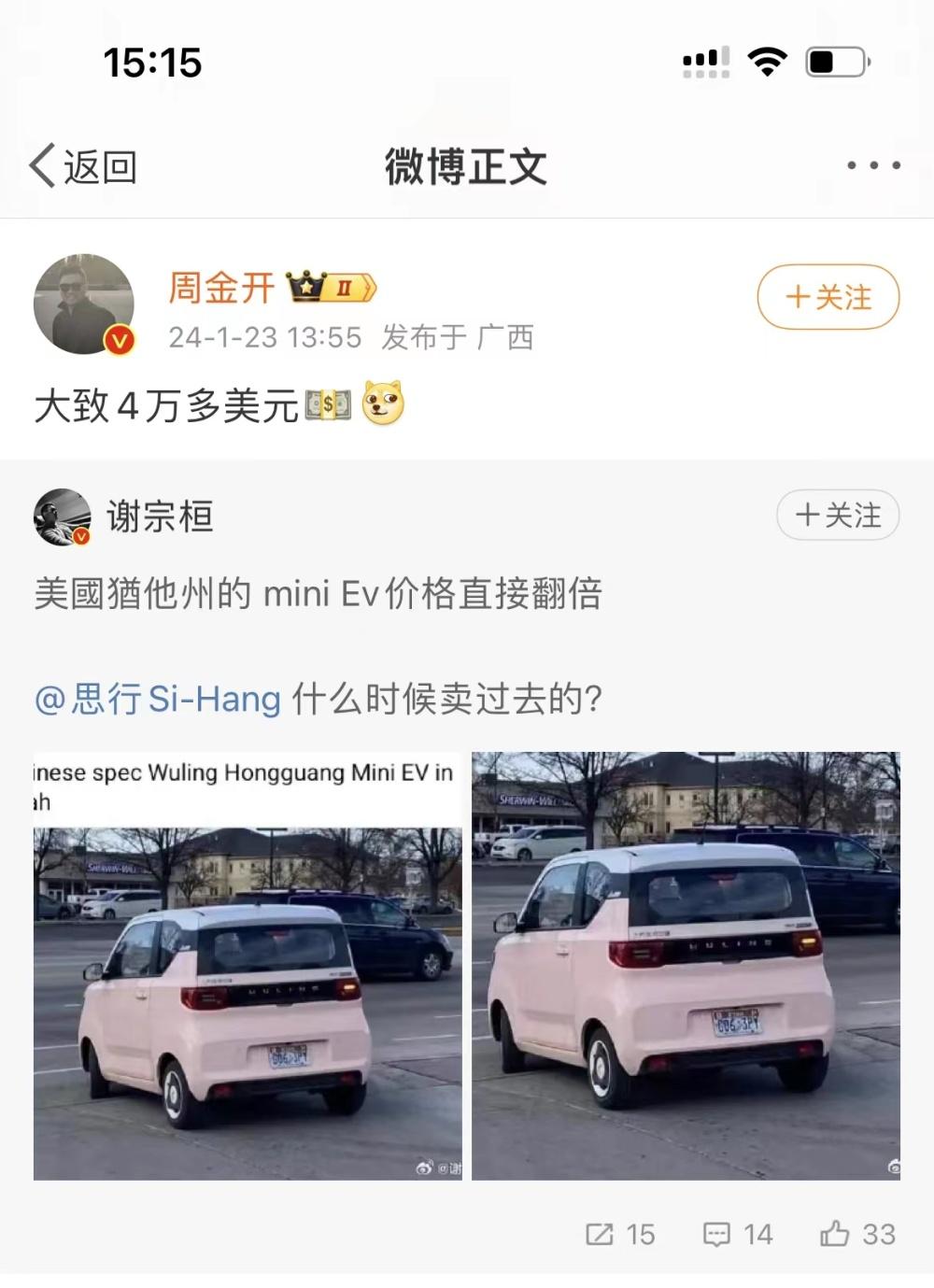Follow 谢宗桓 with the 关注 button

coord(837,515)
